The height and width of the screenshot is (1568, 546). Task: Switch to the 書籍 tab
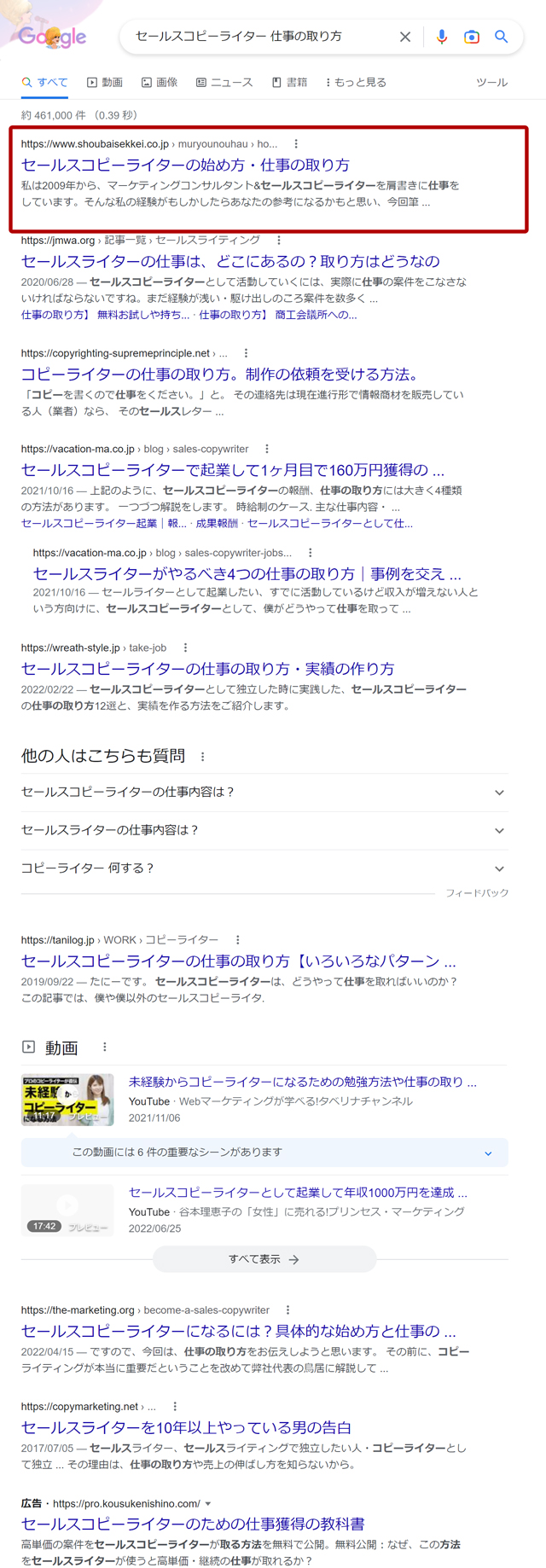[289, 82]
